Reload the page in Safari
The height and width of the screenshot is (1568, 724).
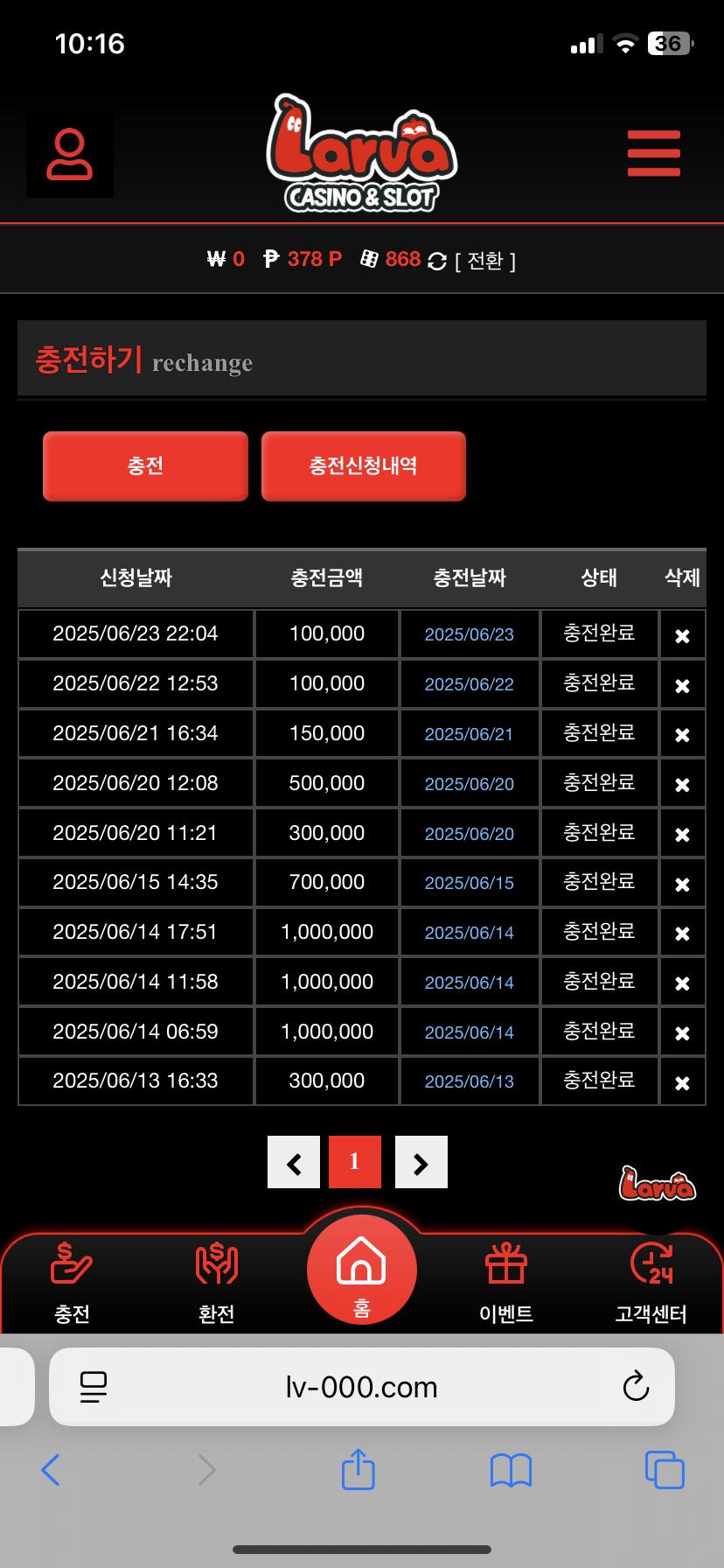point(636,1386)
